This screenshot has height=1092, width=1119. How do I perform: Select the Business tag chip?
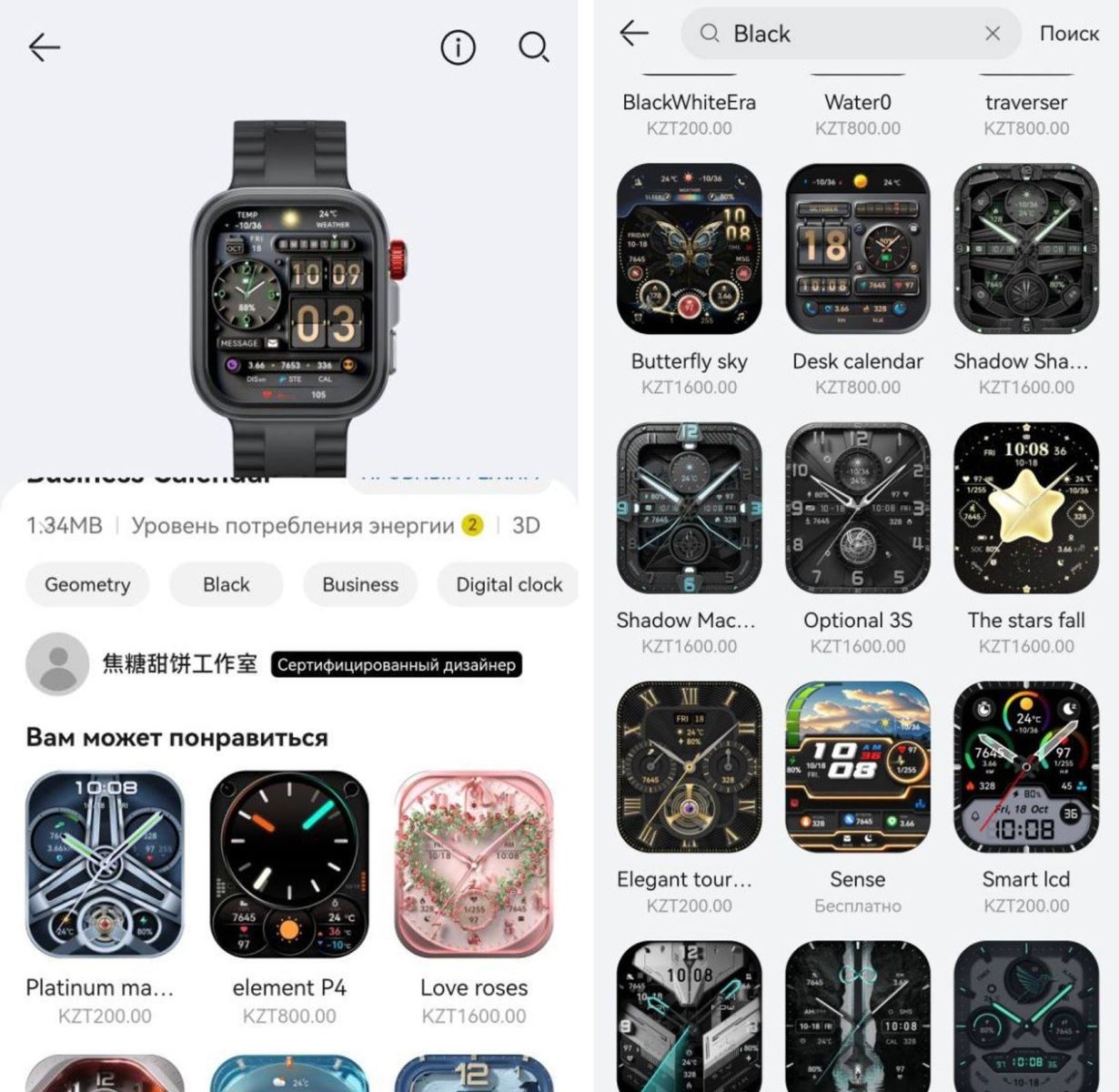[360, 584]
